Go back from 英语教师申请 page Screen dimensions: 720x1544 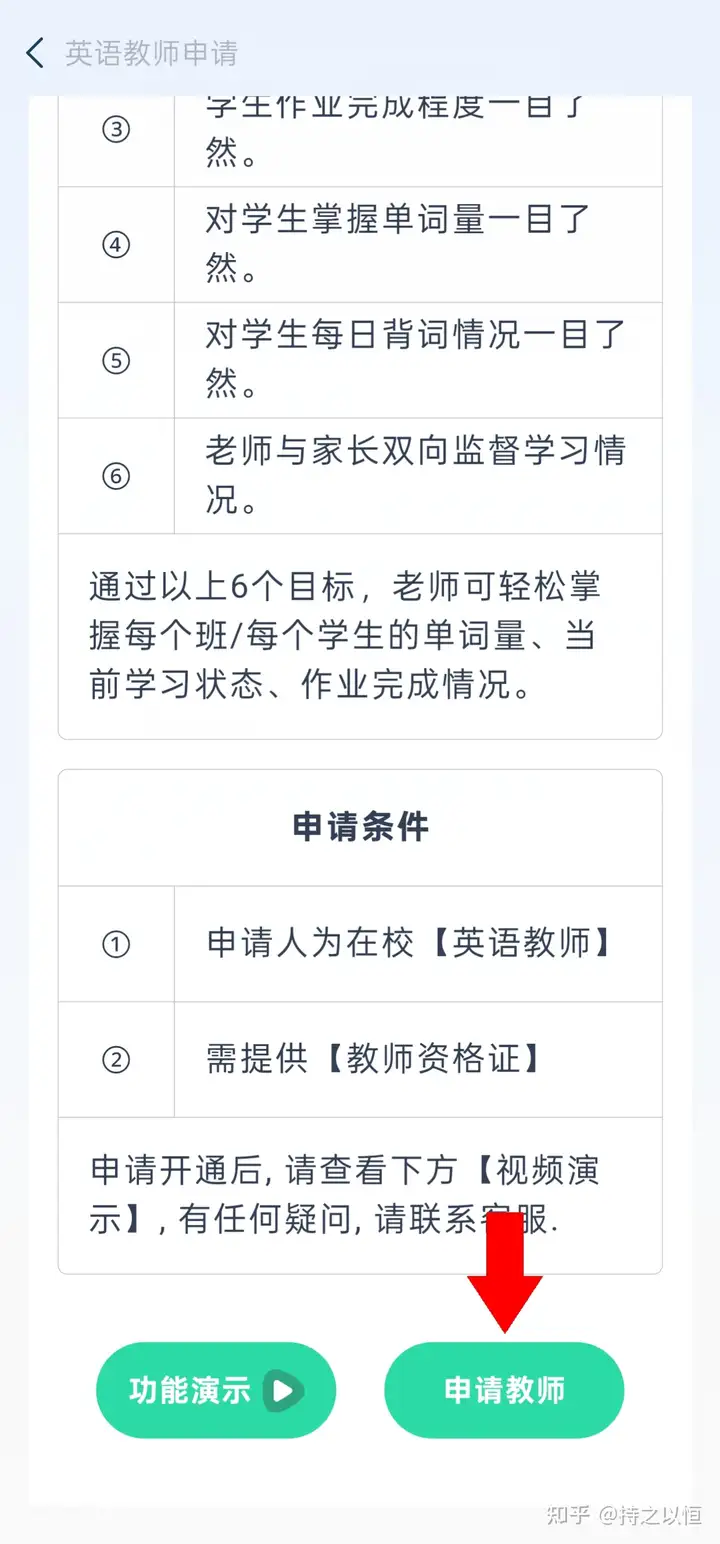point(36,53)
